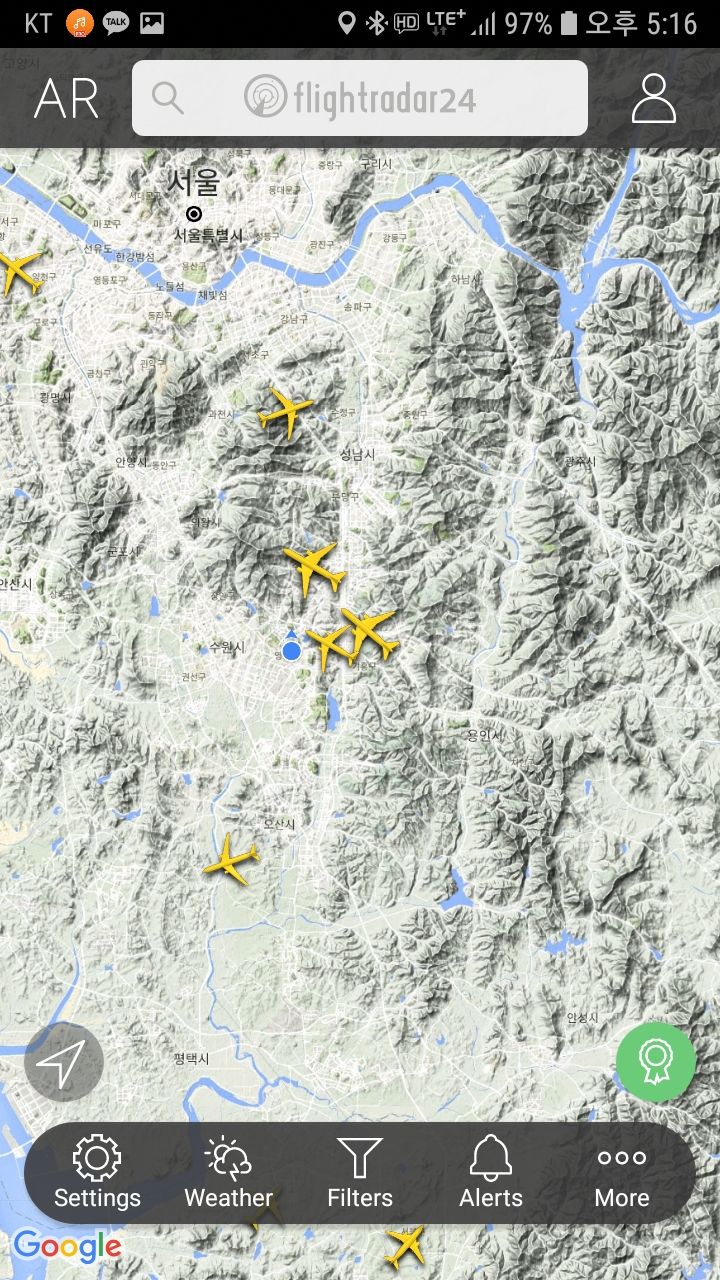720x1280 pixels.
Task: Open Settings in the bottom toolbar
Action: tap(97, 1173)
